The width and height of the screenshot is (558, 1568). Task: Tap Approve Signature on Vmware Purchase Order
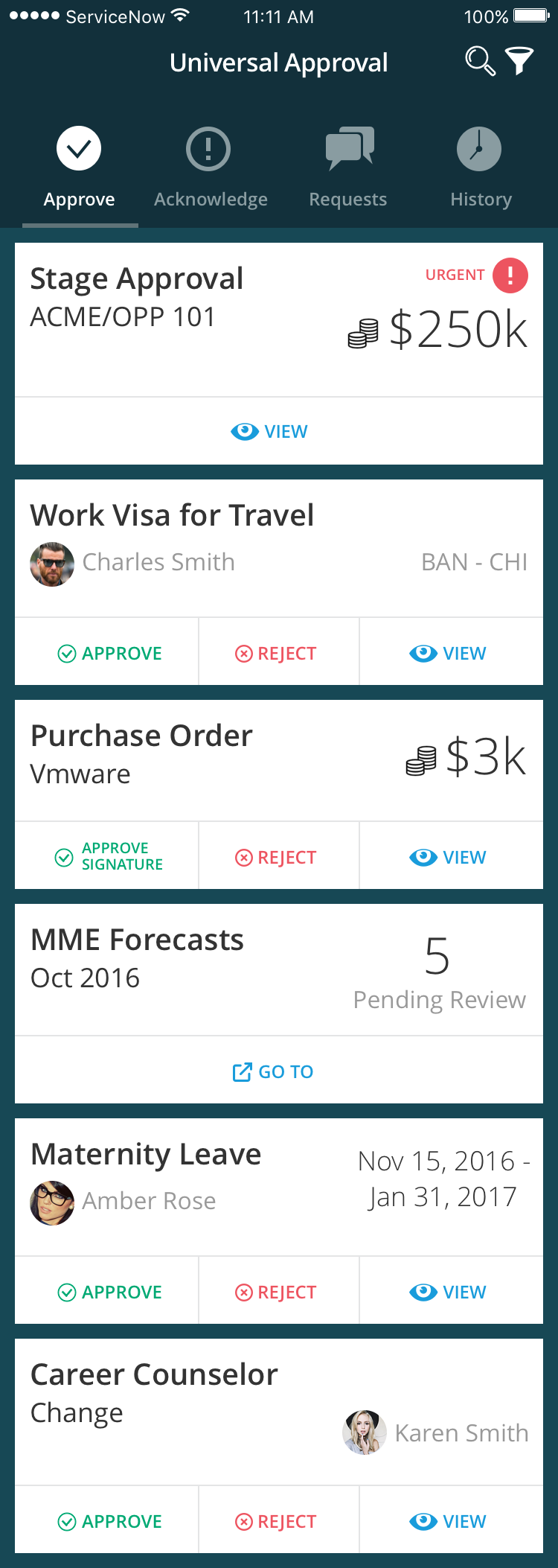pos(109,857)
